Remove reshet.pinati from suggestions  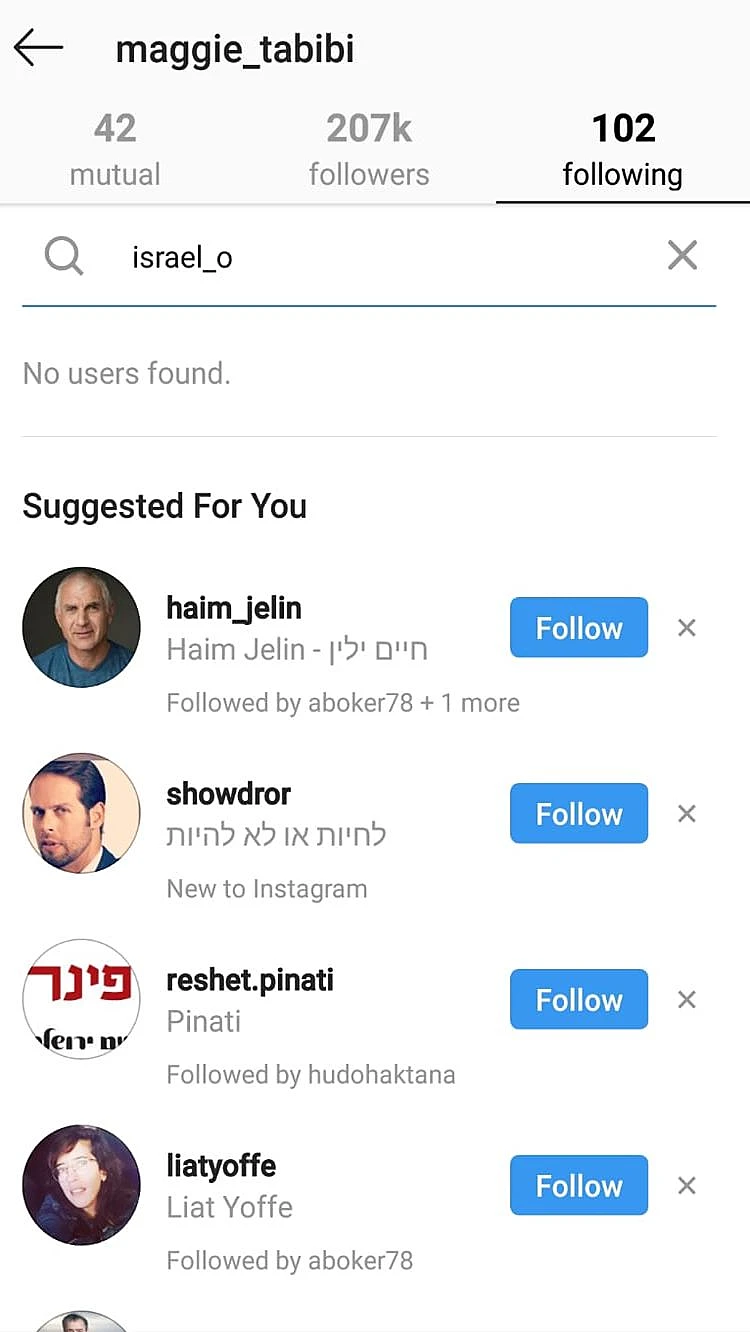(686, 1000)
